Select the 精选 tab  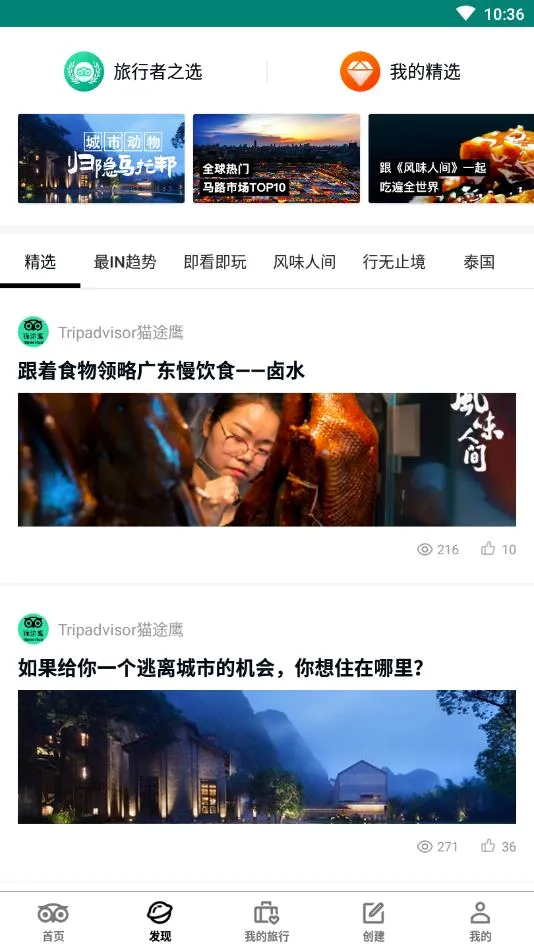(x=40, y=262)
